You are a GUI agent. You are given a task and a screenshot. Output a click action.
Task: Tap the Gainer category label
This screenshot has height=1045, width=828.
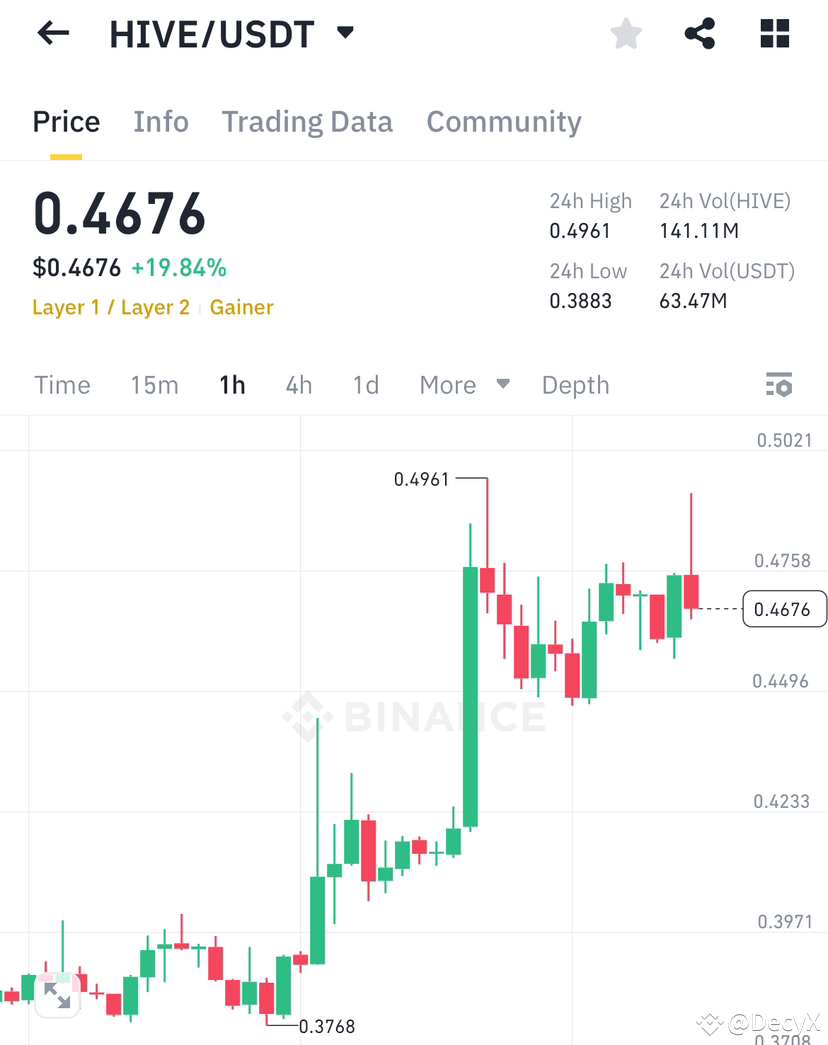tap(241, 307)
